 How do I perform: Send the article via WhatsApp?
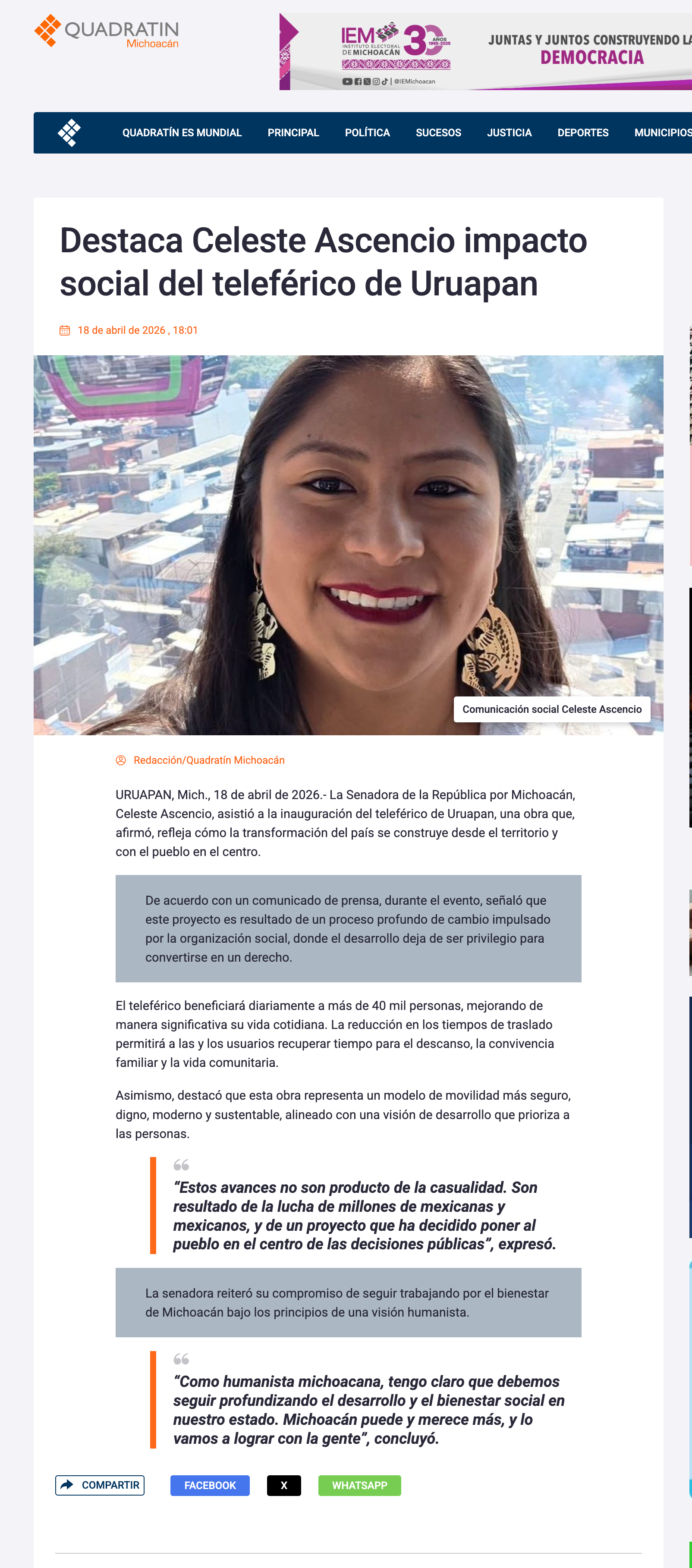(359, 1485)
